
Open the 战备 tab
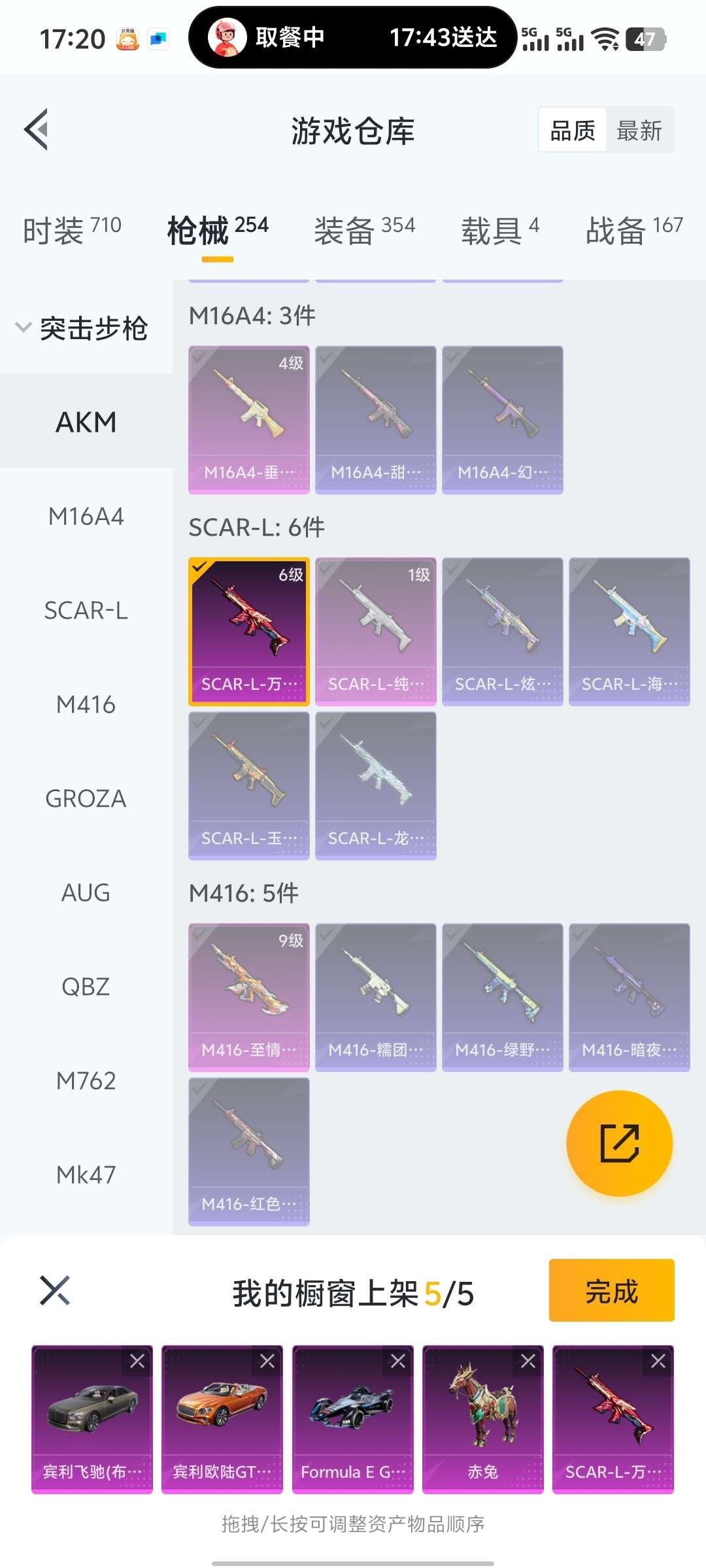click(633, 230)
